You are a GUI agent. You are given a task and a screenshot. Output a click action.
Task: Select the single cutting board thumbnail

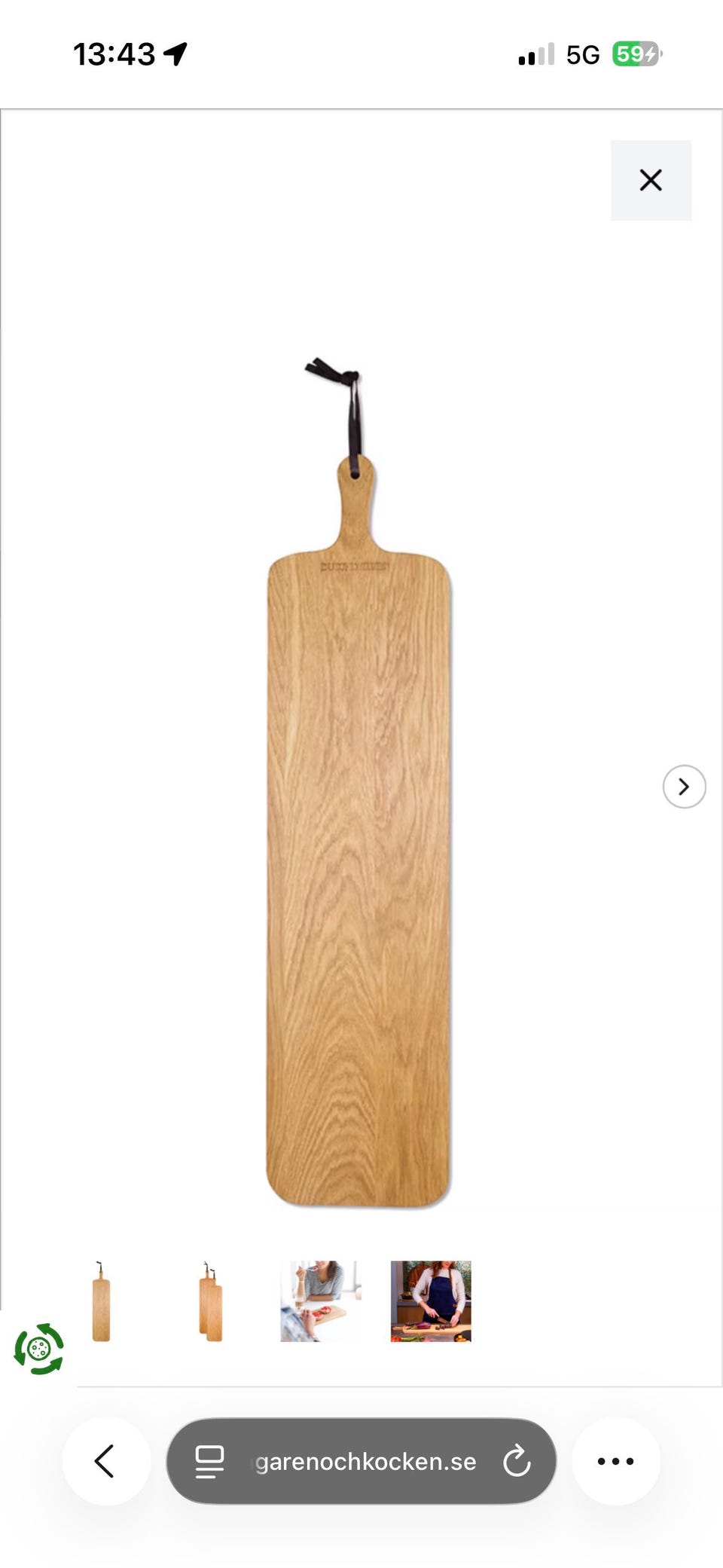(101, 1301)
